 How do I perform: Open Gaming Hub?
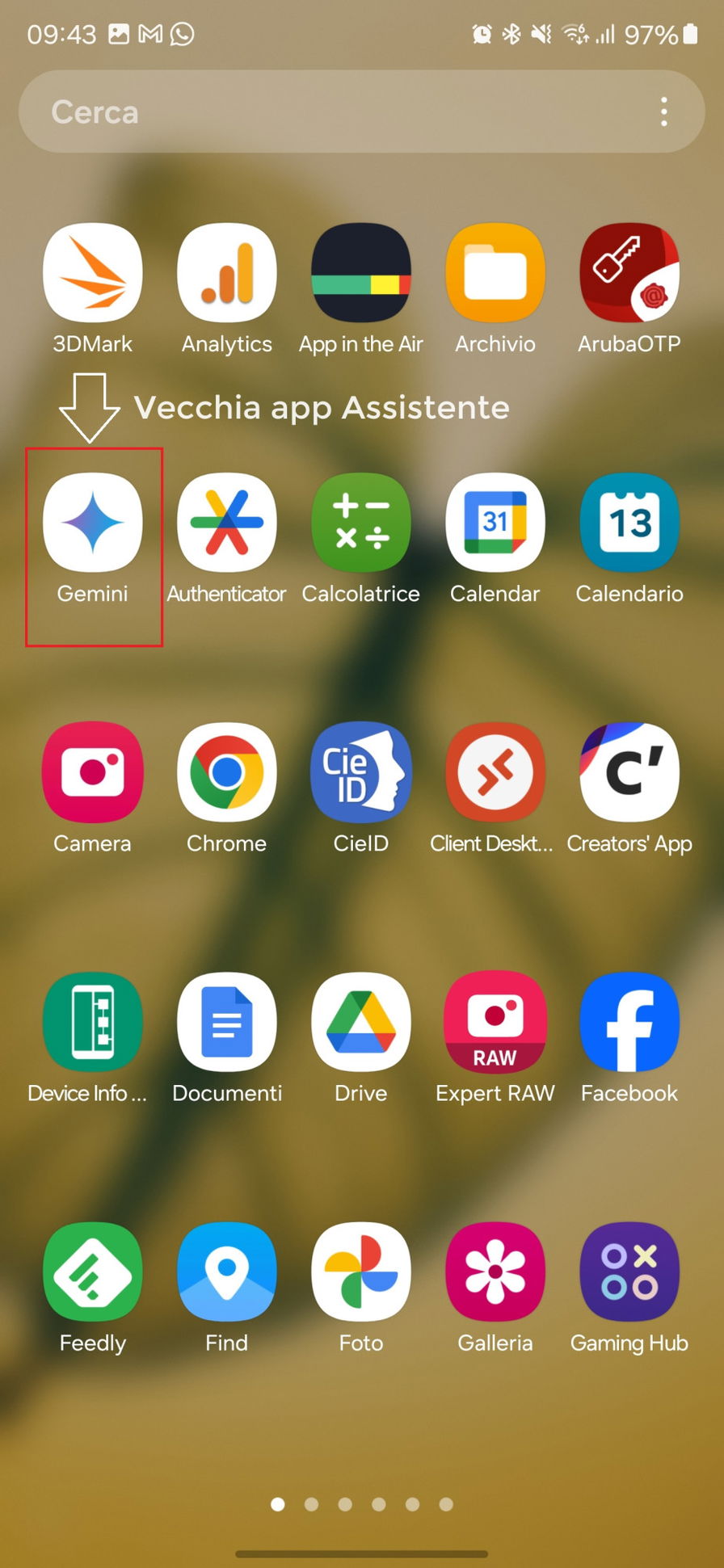629,1272
